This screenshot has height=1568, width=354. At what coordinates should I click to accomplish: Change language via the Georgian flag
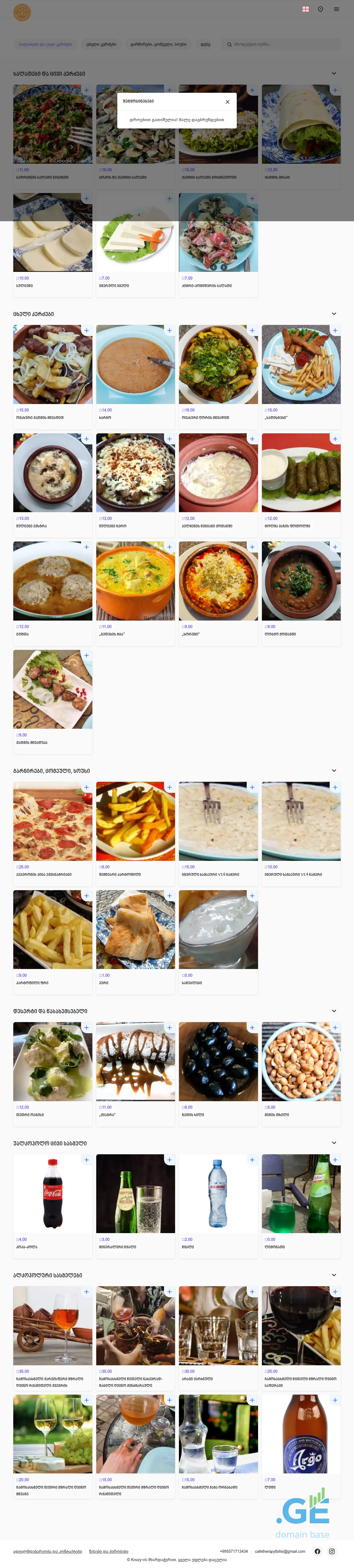(305, 9)
